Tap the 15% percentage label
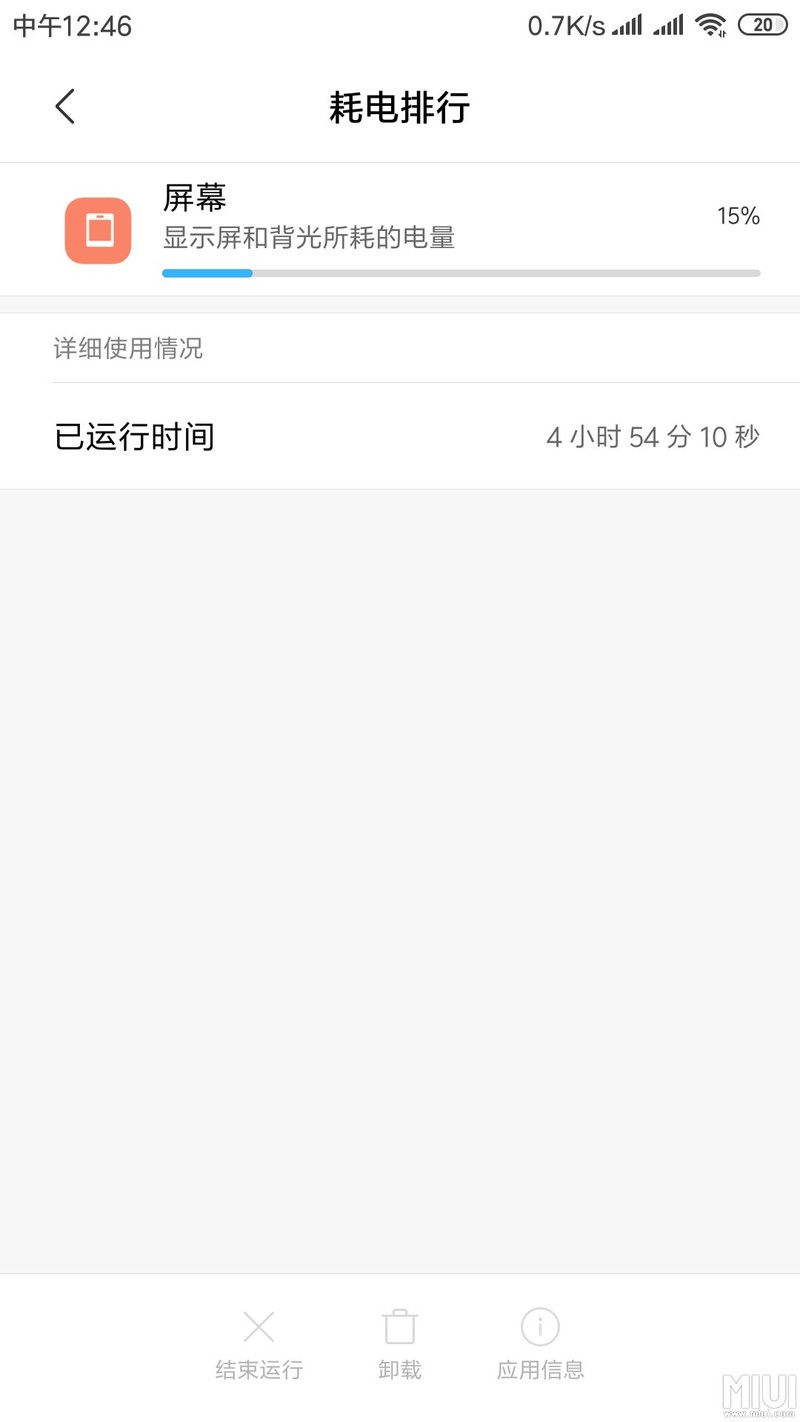Viewport: 800px width, 1422px height. pos(738,216)
